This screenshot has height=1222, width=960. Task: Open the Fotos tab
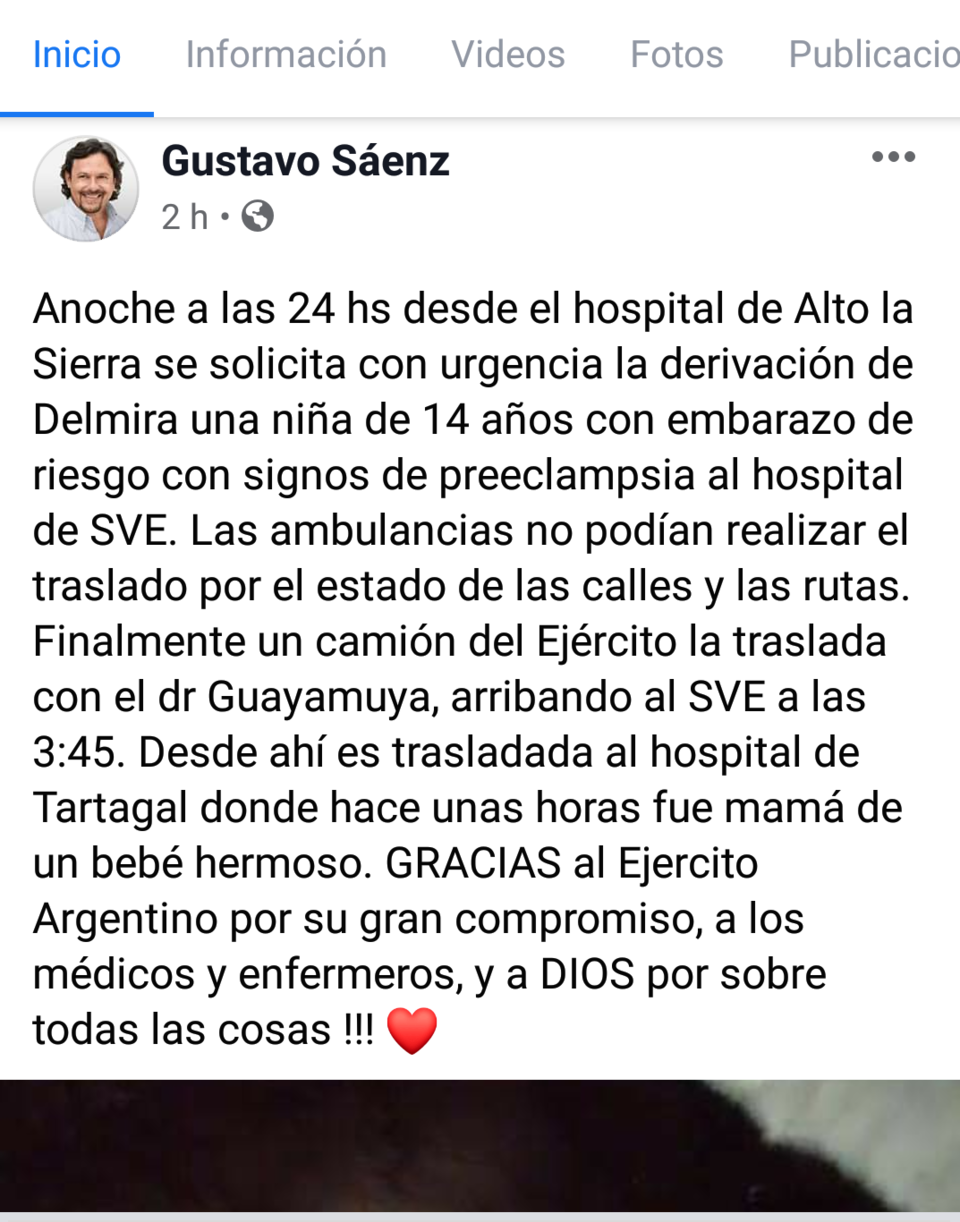point(676,54)
